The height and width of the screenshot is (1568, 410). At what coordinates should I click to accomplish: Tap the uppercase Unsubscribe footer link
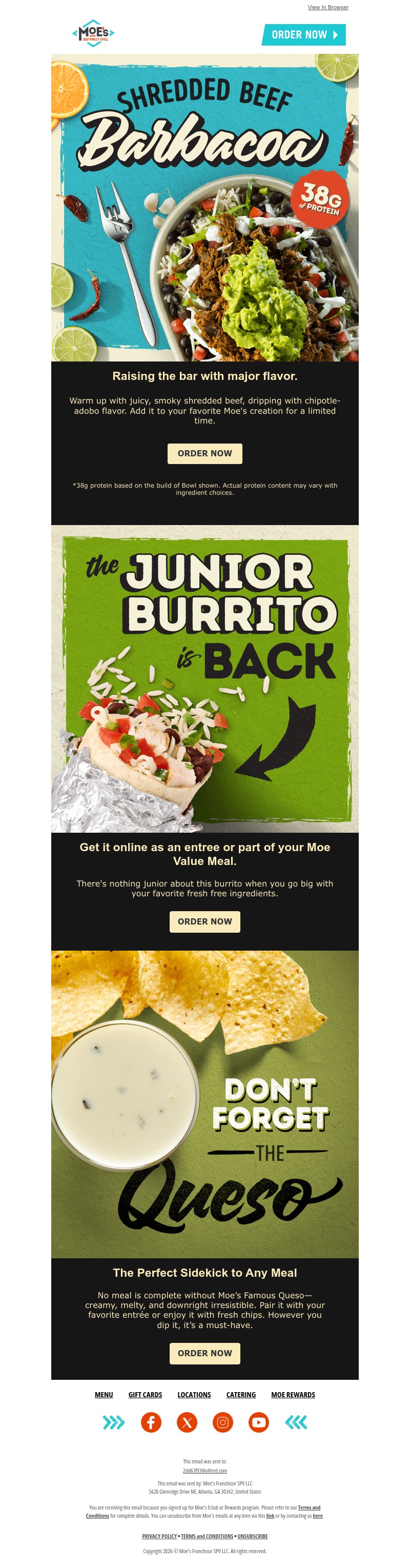pyautogui.click(x=253, y=1536)
